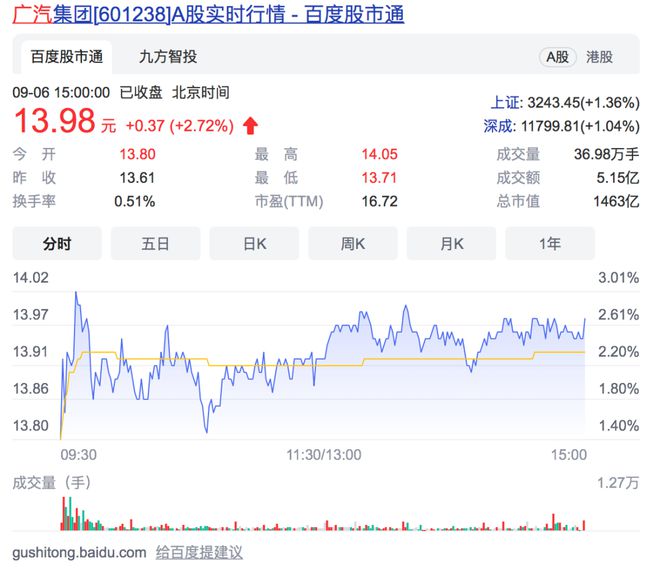Switch chart to 日K
Image resolution: width=660 pixels, height=572 pixels.
(254, 243)
